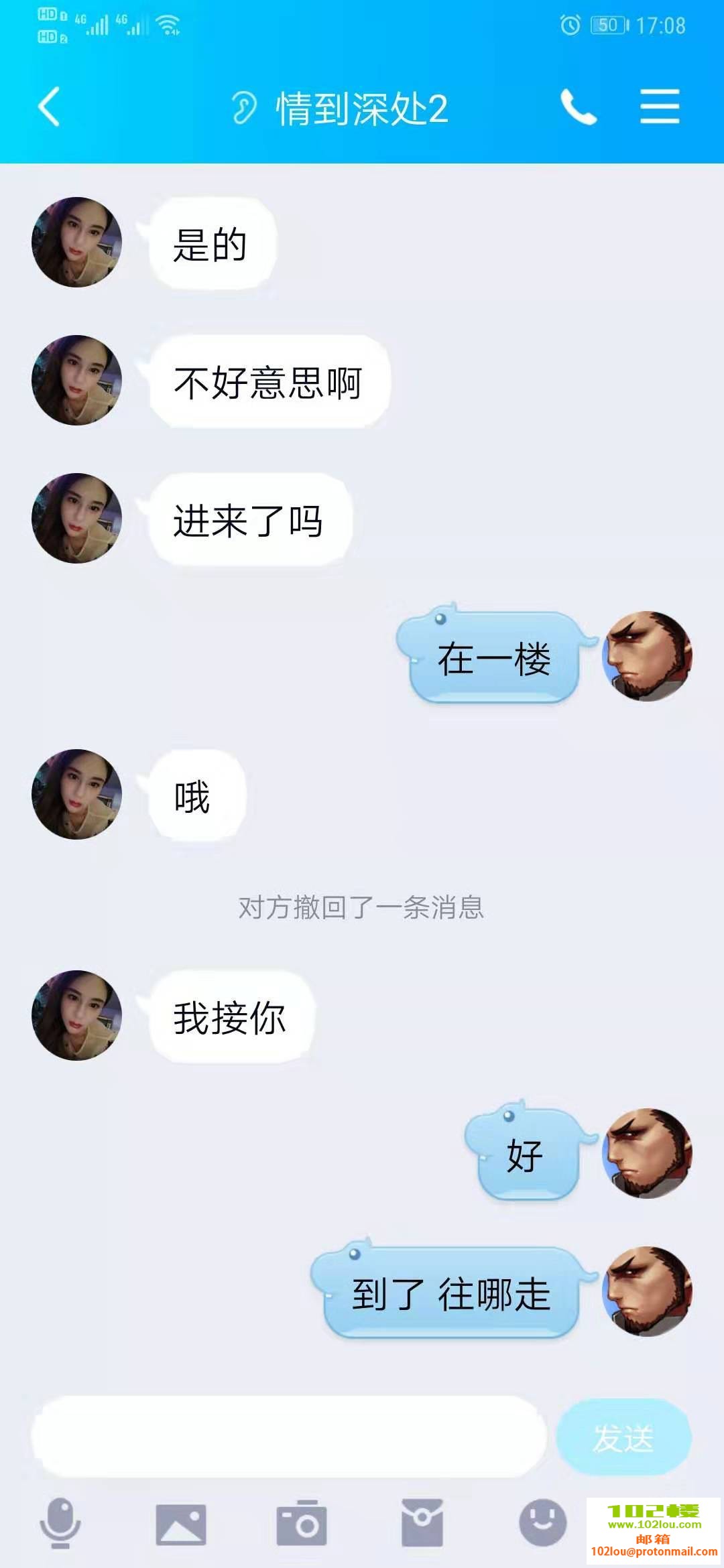This screenshot has width=724, height=1568.
Task: Tap the back arrow to leave the chat
Action: pyautogui.click(x=48, y=107)
